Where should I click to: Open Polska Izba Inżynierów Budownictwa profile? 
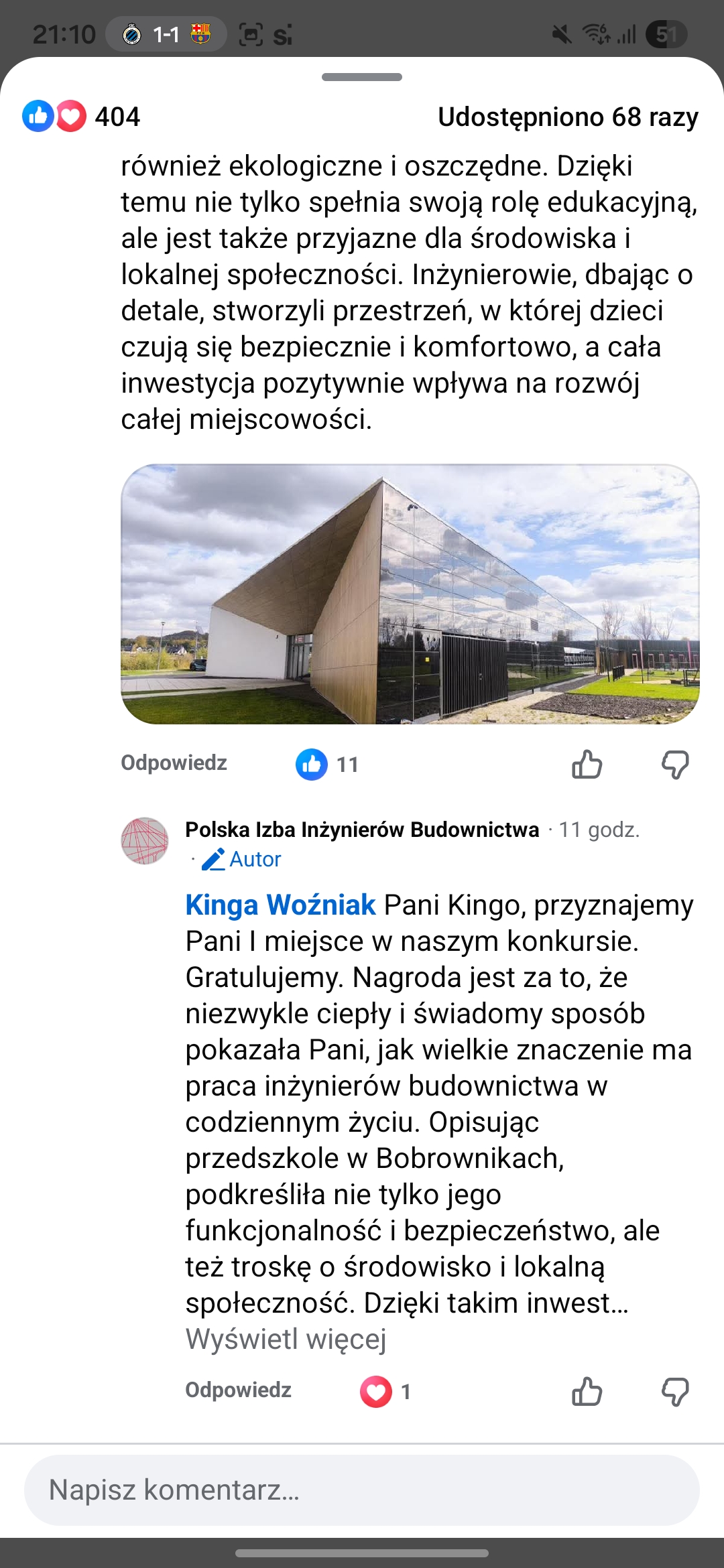pos(362,830)
